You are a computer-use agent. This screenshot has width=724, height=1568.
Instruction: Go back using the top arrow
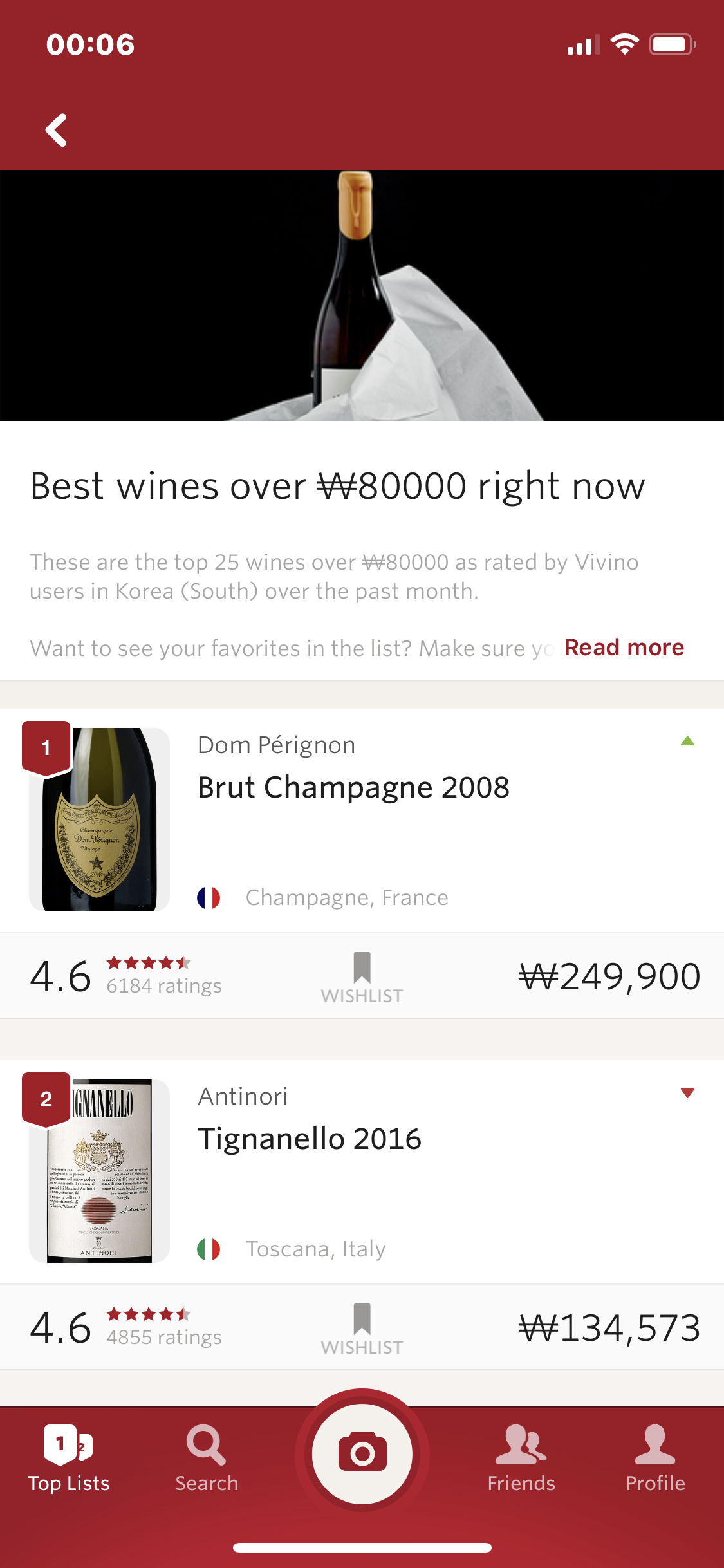57,131
